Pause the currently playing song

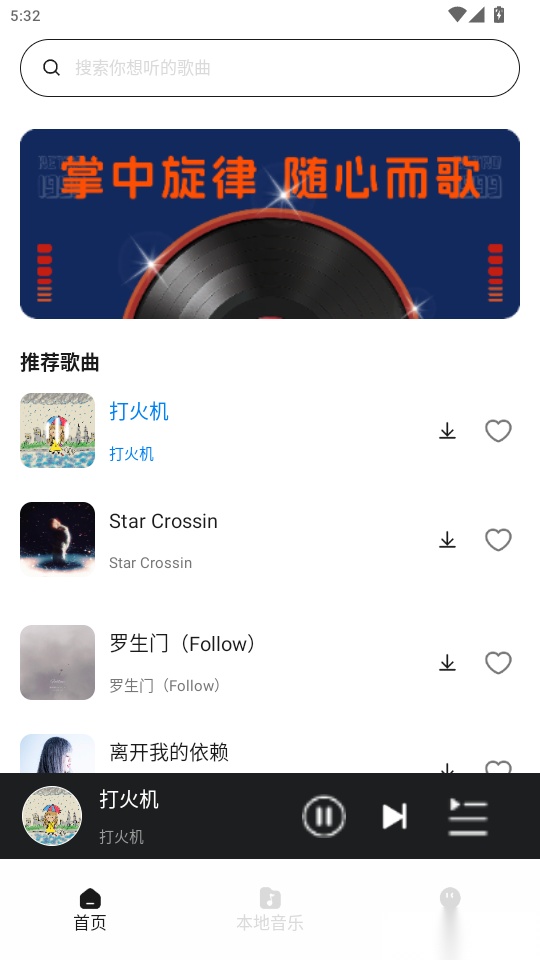(324, 816)
